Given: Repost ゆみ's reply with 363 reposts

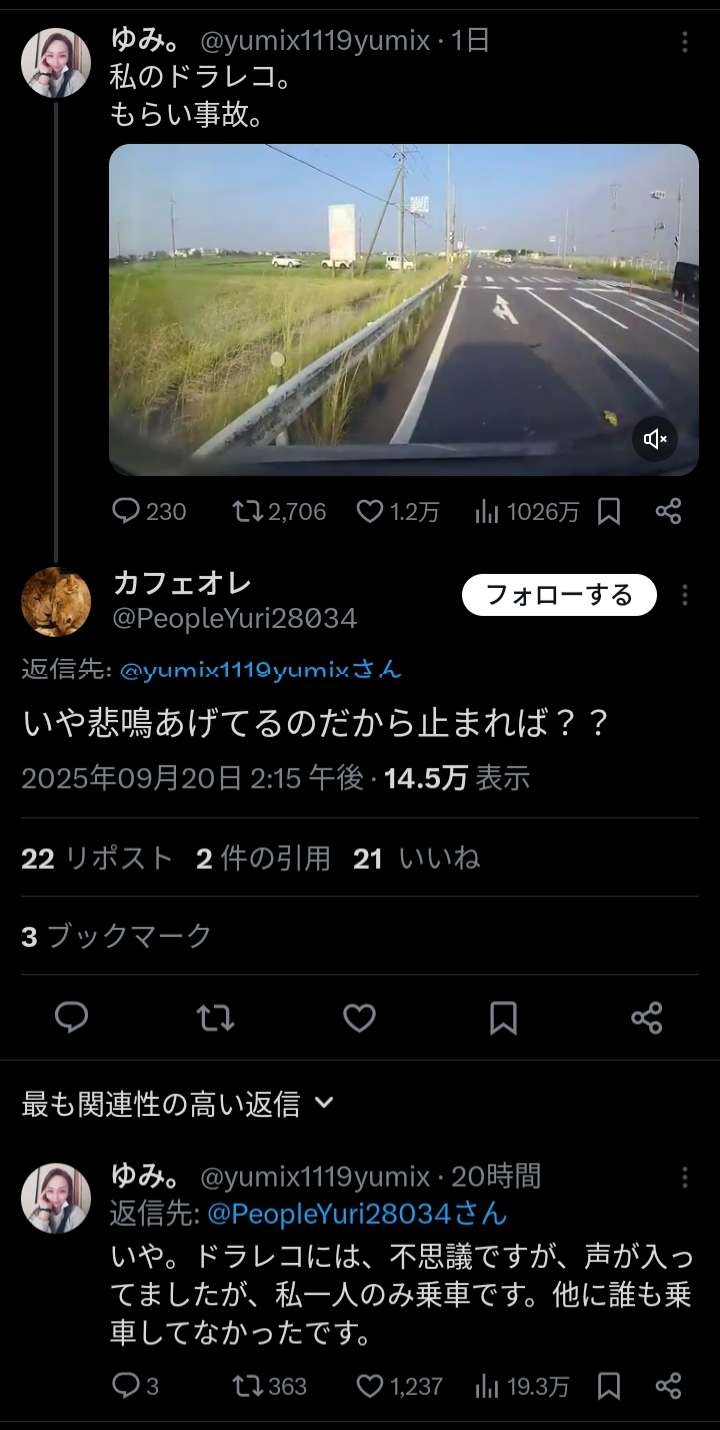Looking at the screenshot, I should pyautogui.click(x=269, y=1386).
